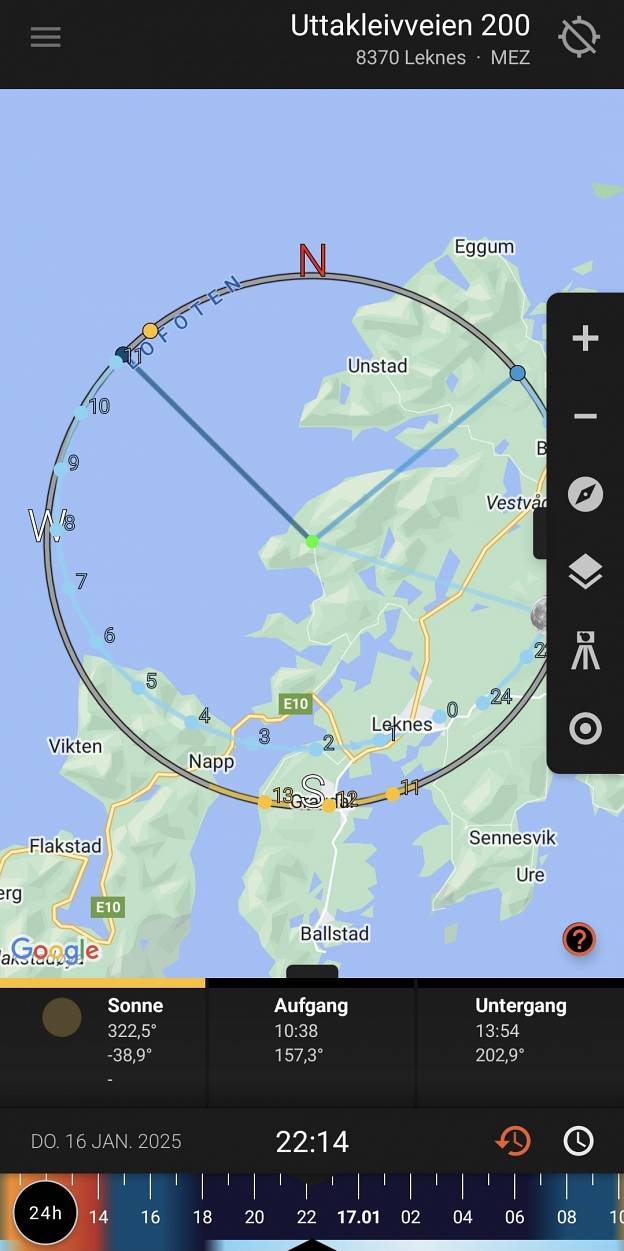Open the Sonne information panel
624x1251 pixels.
click(104, 1041)
